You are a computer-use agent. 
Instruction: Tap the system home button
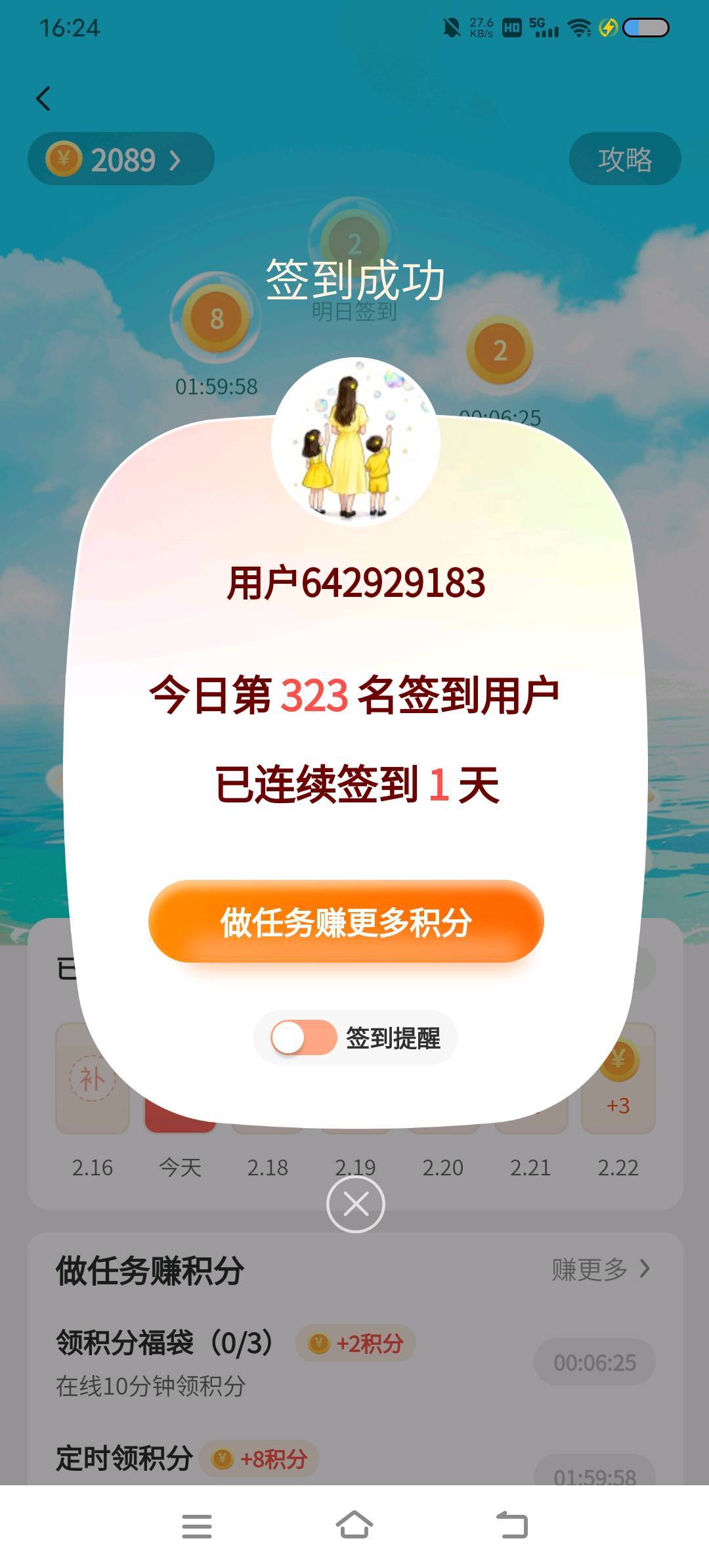[x=354, y=1525]
